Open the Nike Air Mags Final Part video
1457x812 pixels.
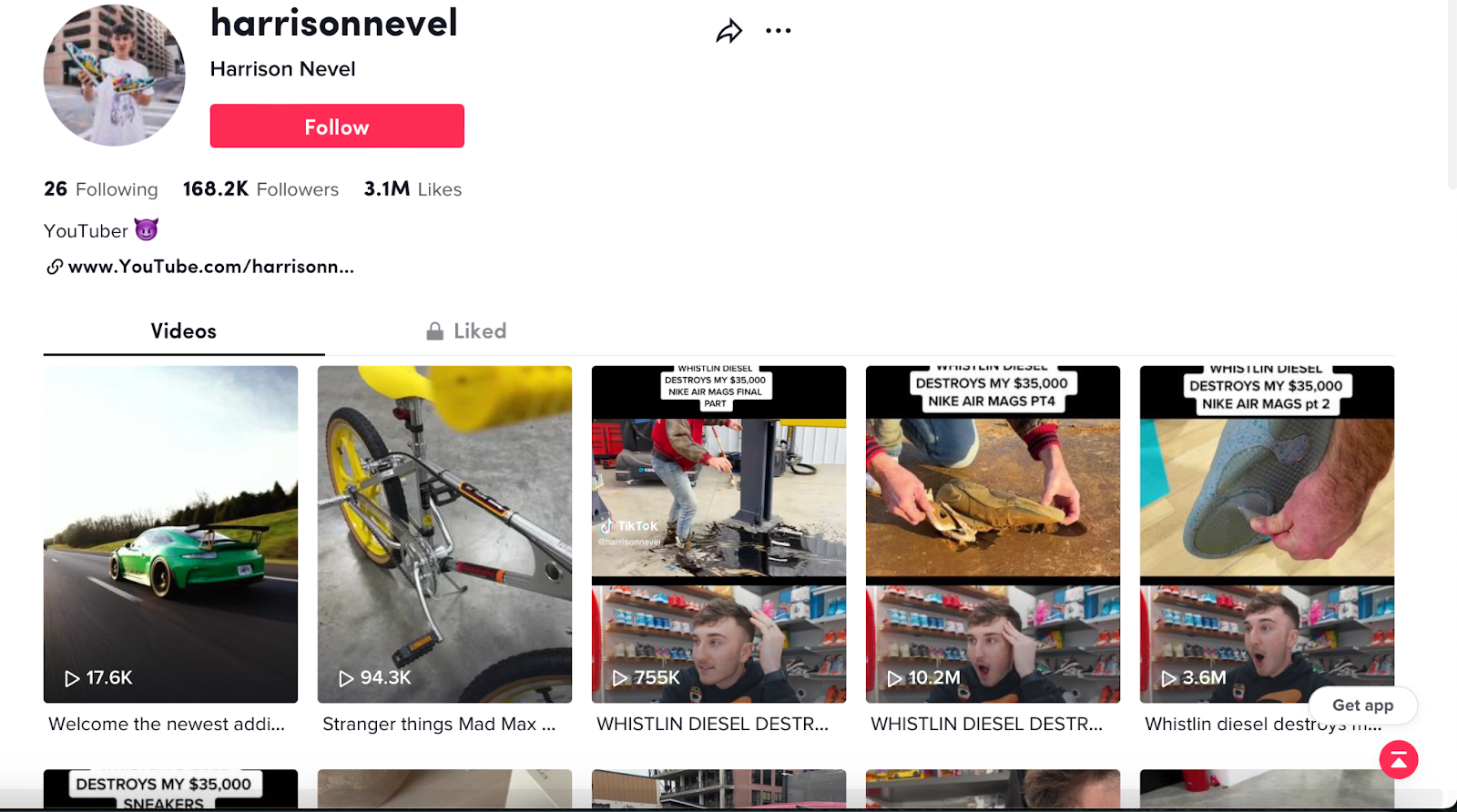[x=718, y=533]
